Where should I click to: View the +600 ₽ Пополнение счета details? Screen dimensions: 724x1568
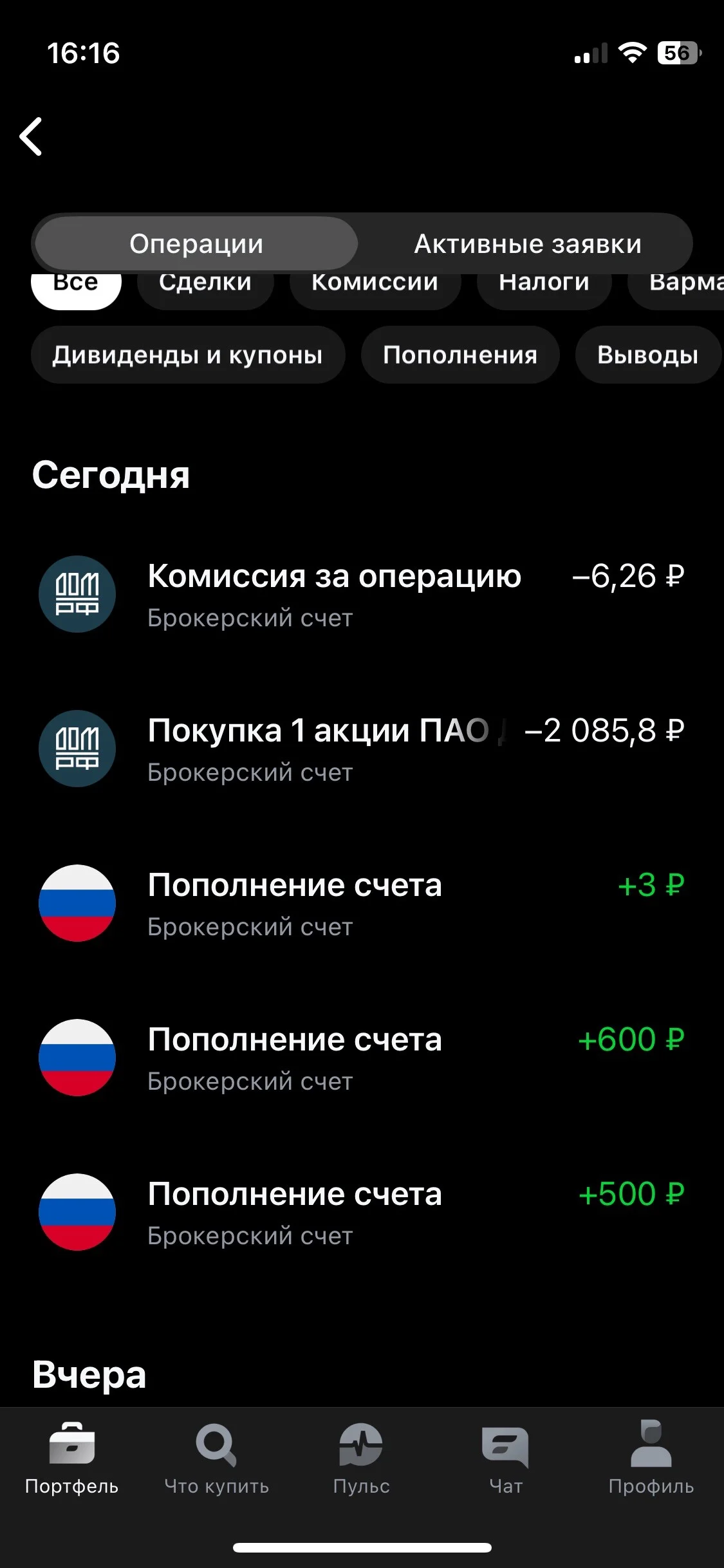(x=362, y=1058)
